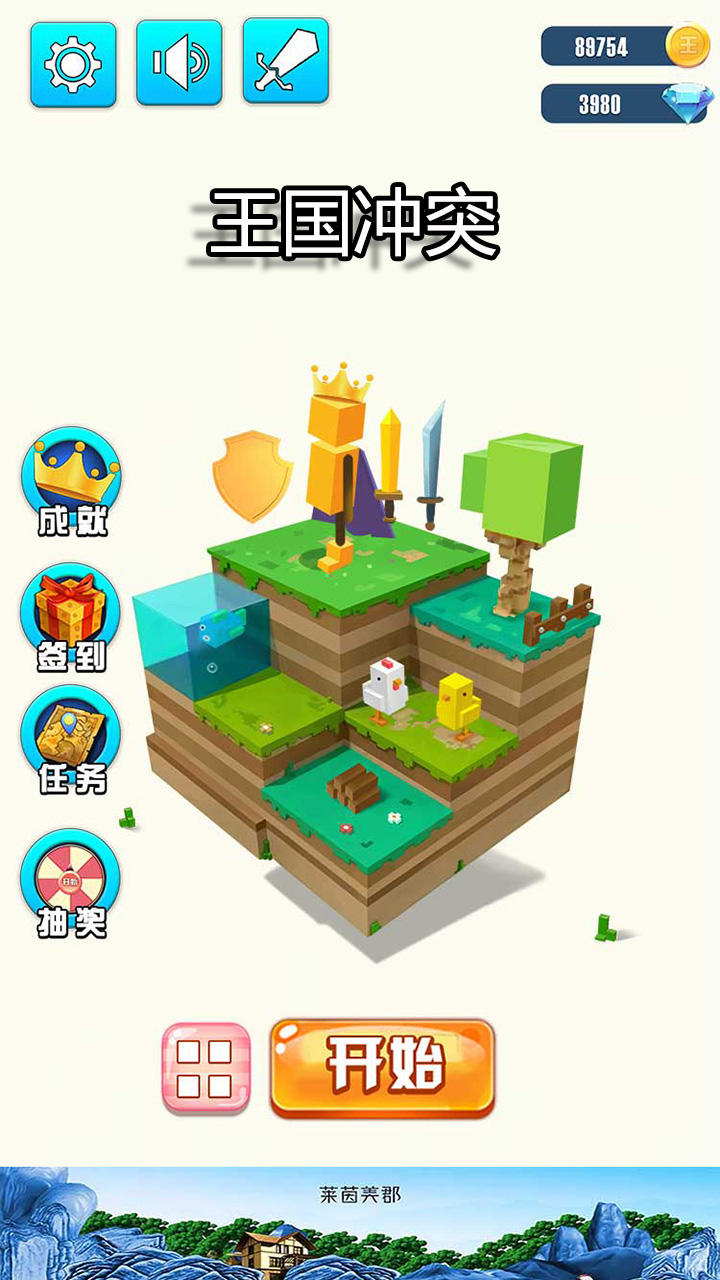Open the settings gear

pyautogui.click(x=73, y=64)
